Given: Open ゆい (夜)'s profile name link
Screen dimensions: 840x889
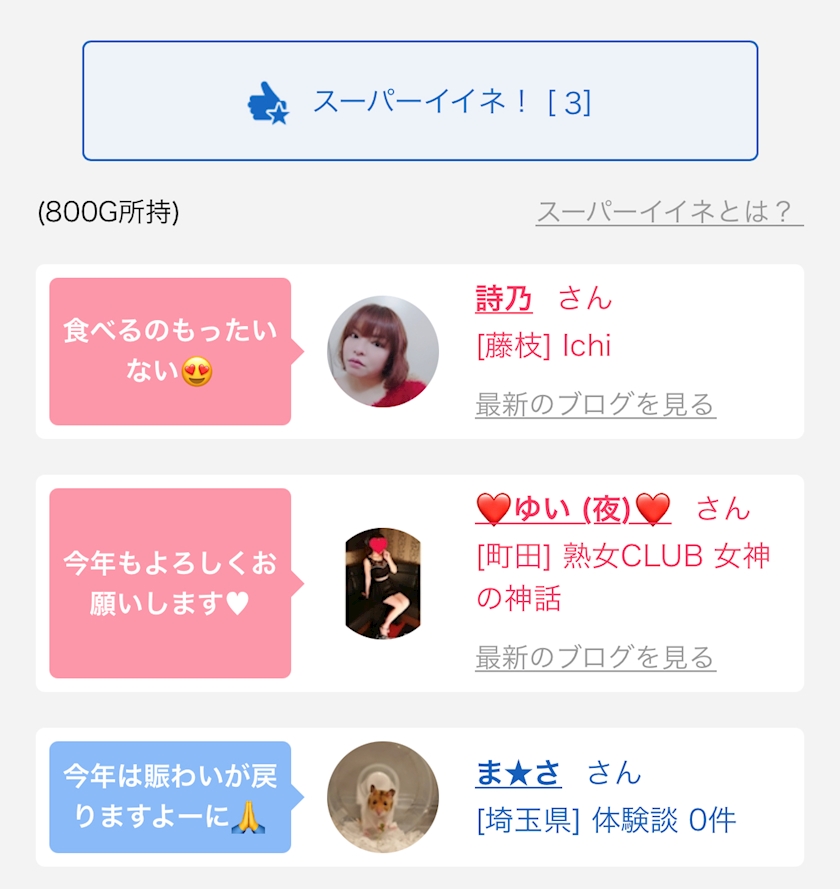Looking at the screenshot, I should pyautogui.click(x=574, y=509).
